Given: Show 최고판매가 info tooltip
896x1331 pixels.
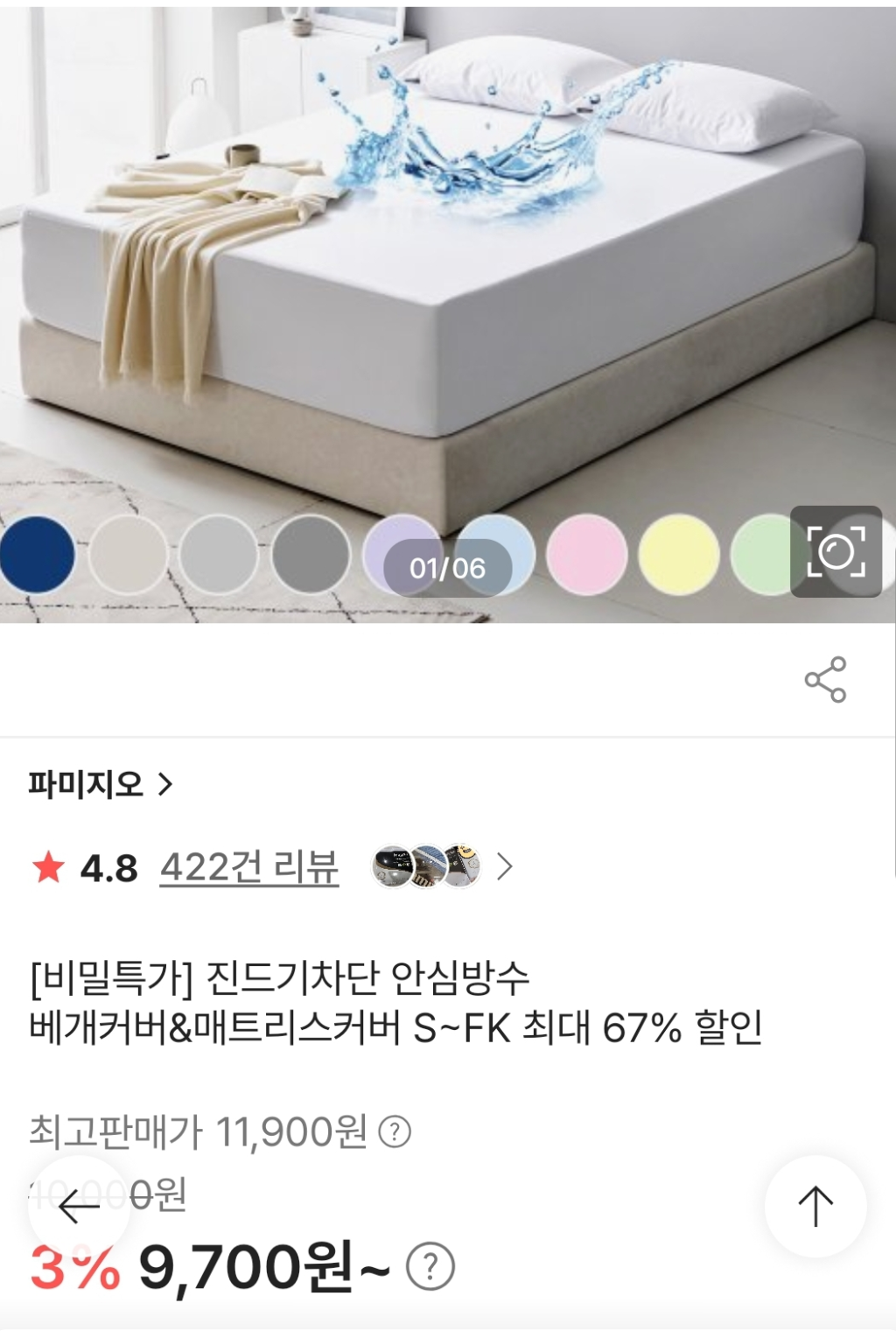Looking at the screenshot, I should coord(395,1131).
